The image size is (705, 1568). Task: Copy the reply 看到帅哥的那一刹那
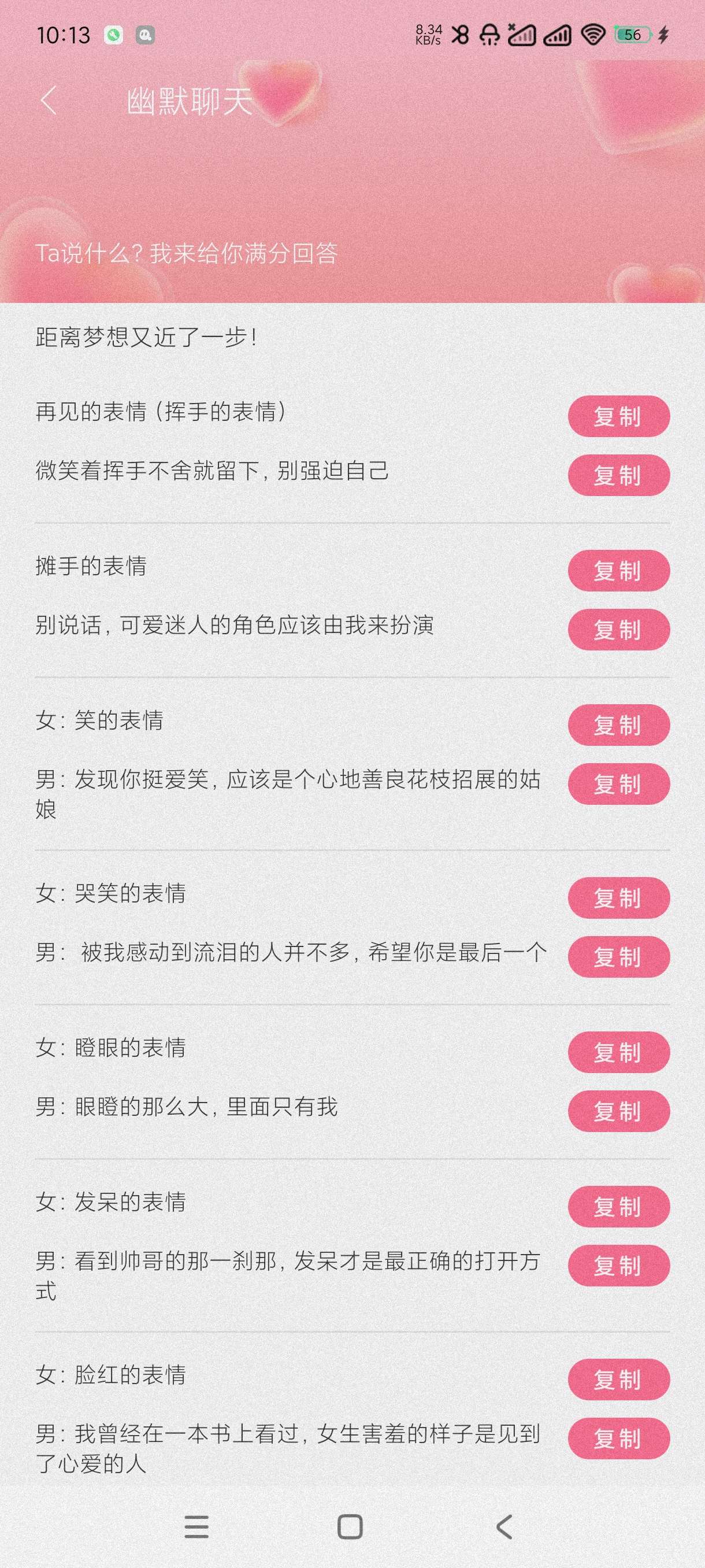618,1266
